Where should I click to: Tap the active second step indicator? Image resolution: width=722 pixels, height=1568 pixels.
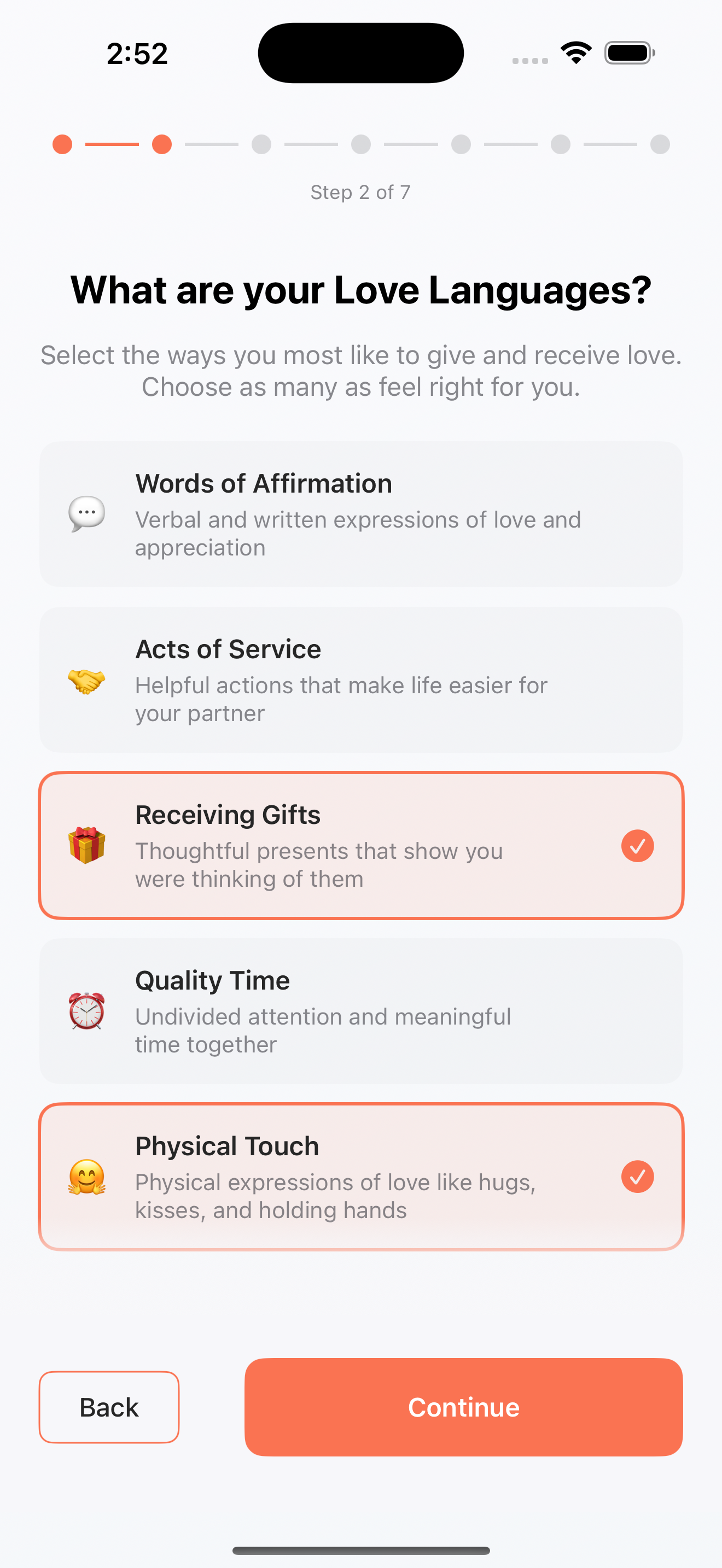(x=161, y=144)
